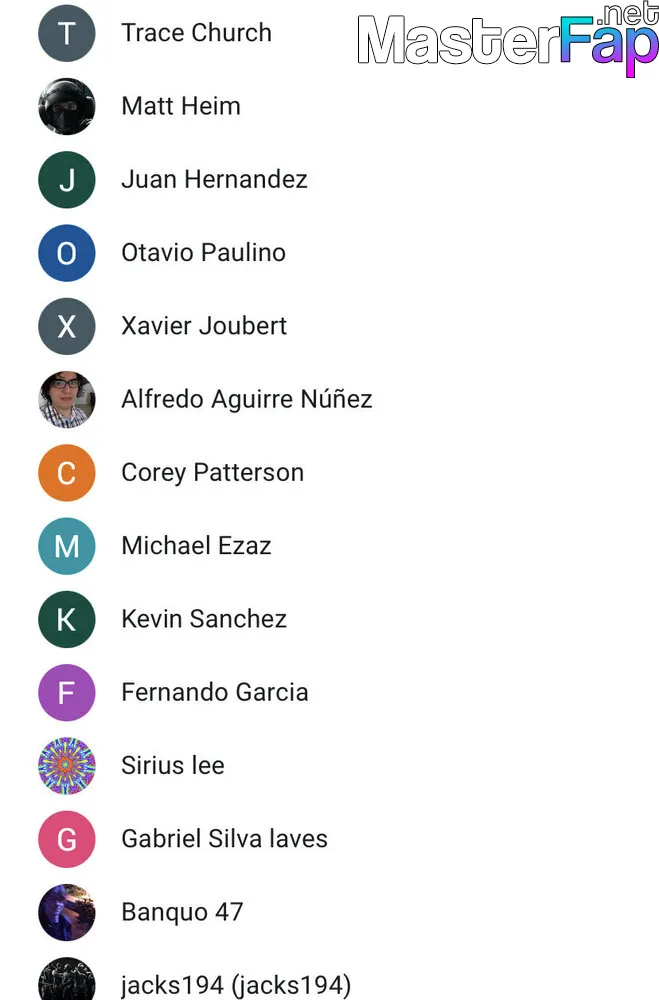Screen dimensions: 659x1000
Task: Select jacks194 (jacks194)
Action: 236,985
